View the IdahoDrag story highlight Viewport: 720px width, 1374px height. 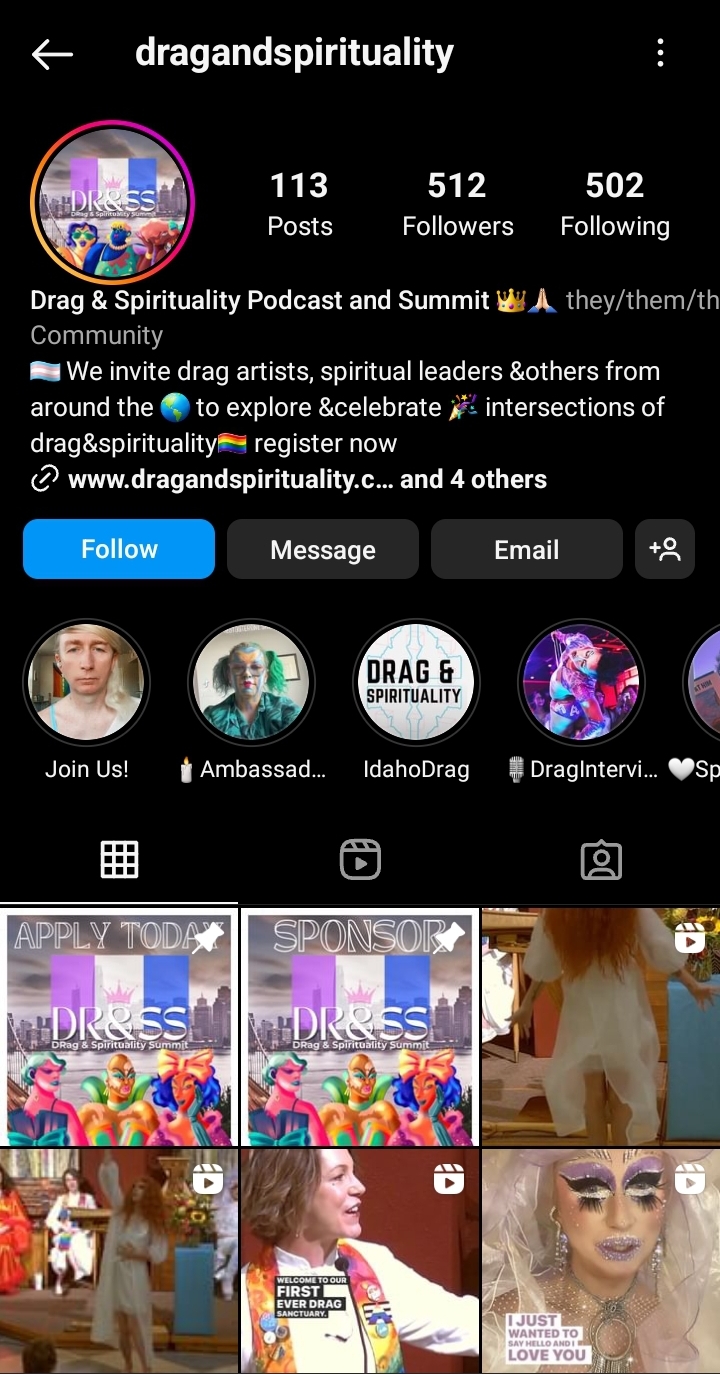(x=417, y=683)
